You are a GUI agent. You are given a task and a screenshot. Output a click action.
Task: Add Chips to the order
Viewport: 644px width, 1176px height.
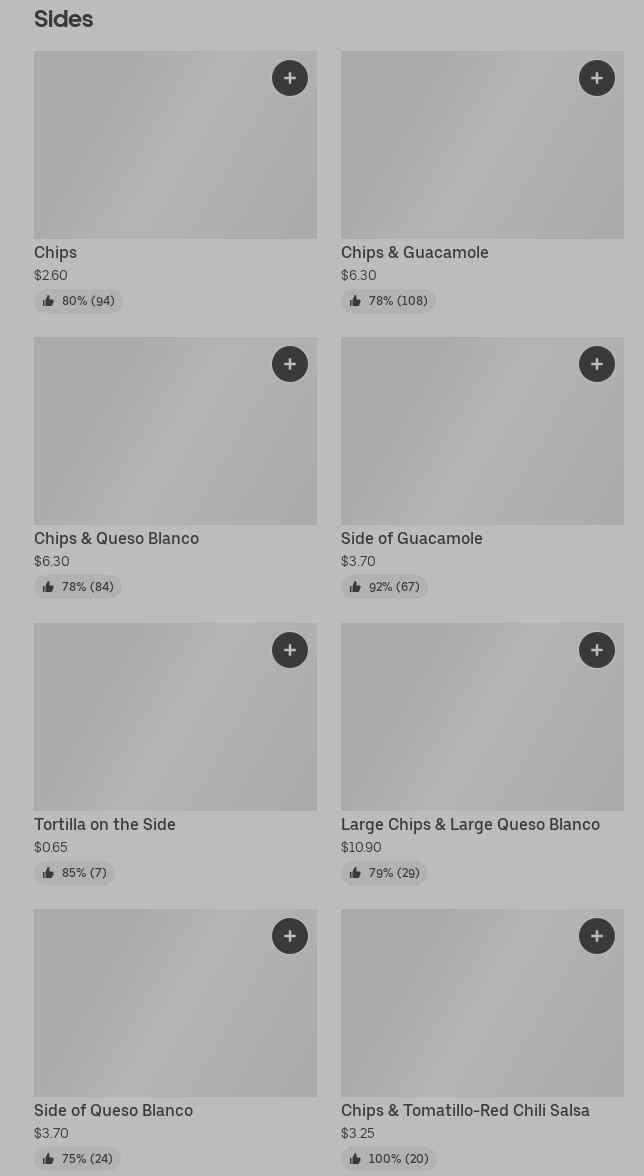click(x=289, y=78)
